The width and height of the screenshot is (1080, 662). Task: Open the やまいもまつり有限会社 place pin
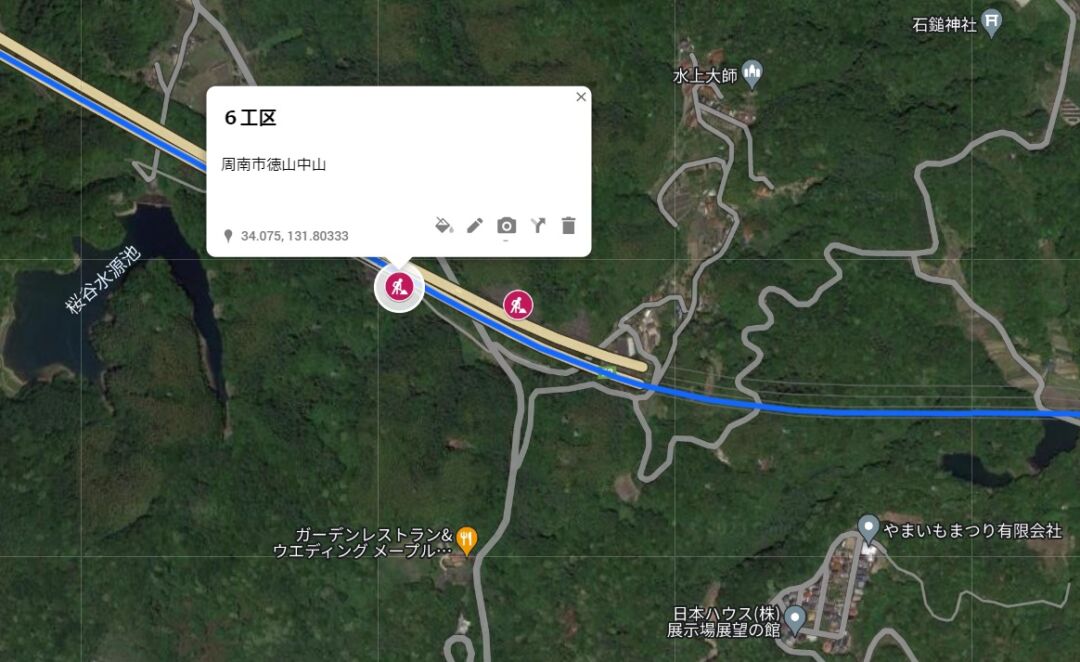coord(869,529)
